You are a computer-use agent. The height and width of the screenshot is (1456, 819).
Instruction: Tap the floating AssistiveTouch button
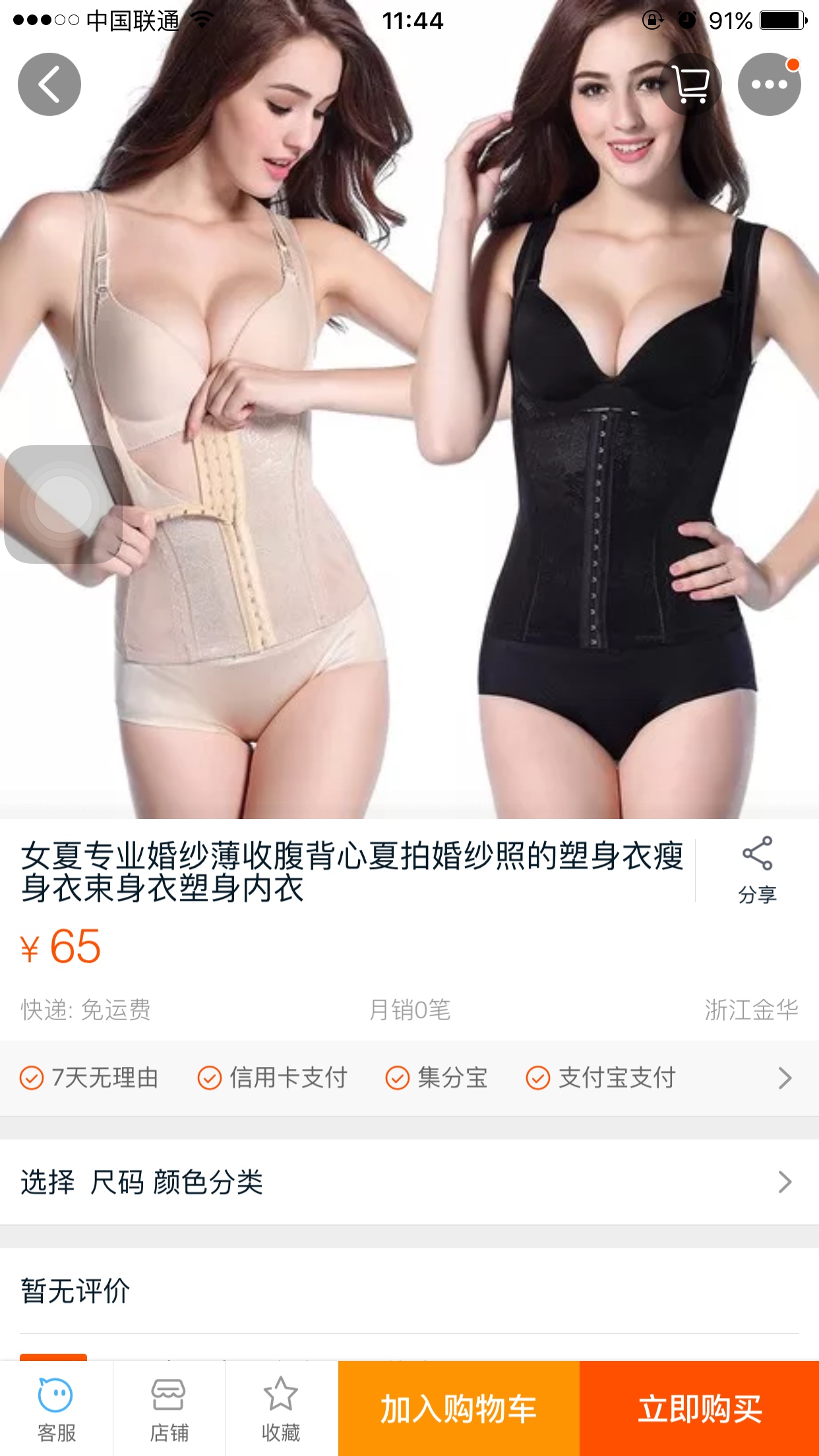[x=63, y=504]
